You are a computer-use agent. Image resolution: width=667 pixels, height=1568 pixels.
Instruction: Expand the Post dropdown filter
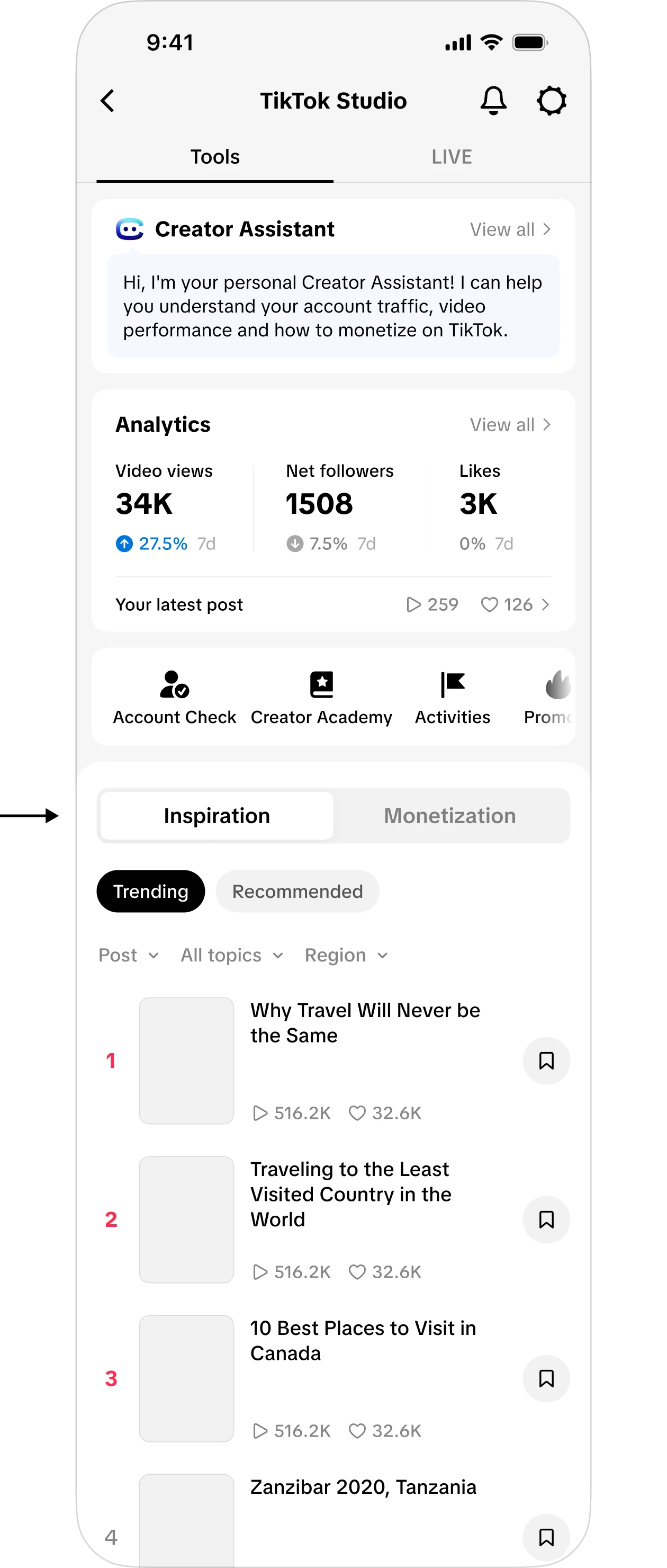pos(128,955)
